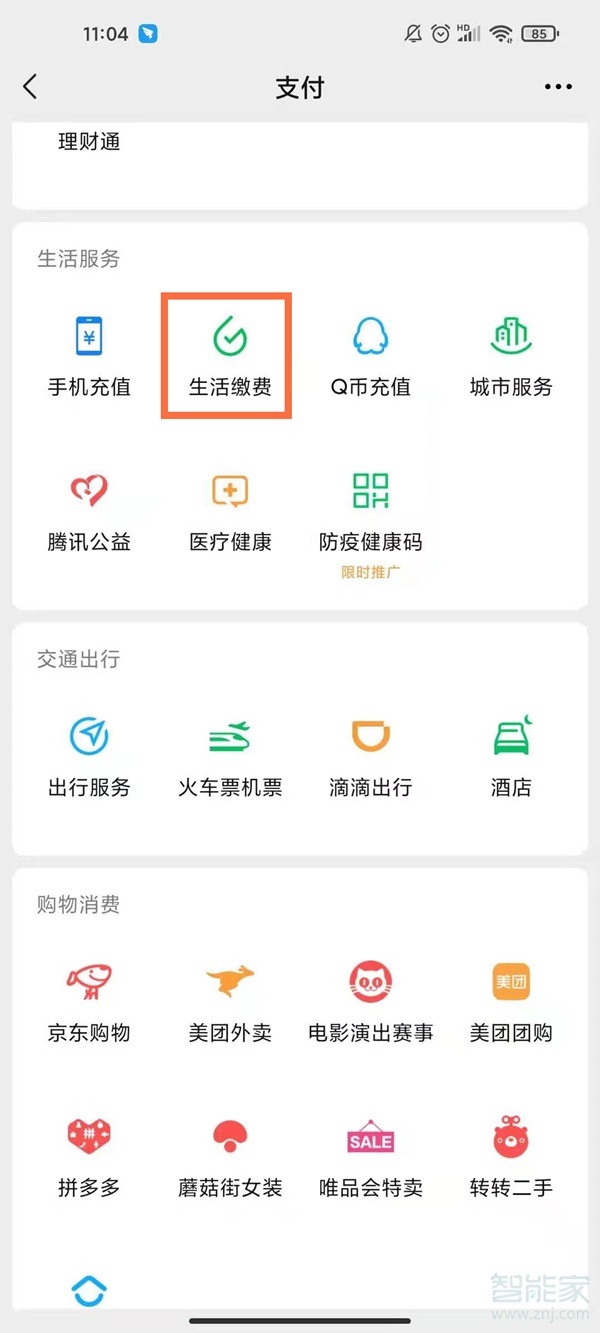600x1333 pixels.
Task: Open the three-dot overflow menu
Action: click(558, 87)
